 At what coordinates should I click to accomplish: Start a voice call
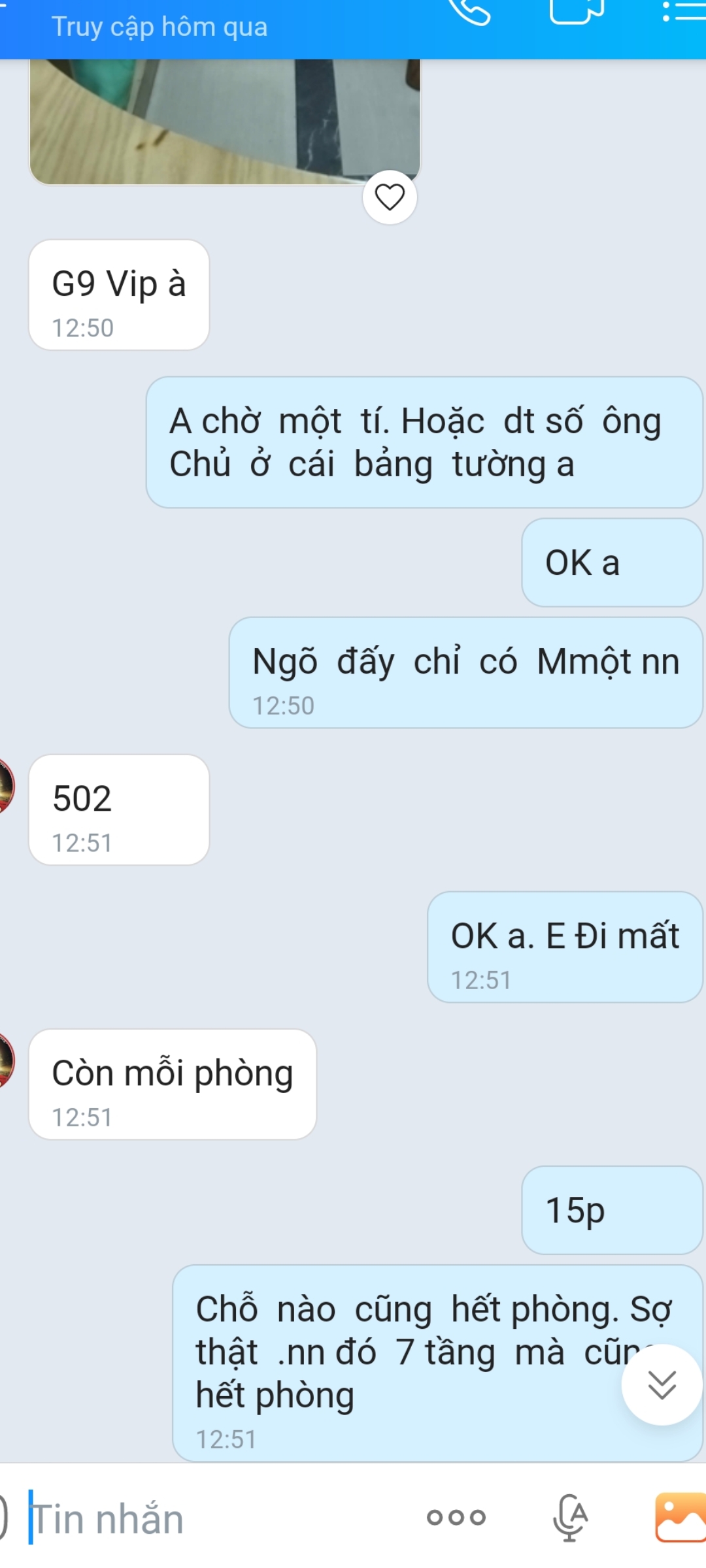pos(469,12)
